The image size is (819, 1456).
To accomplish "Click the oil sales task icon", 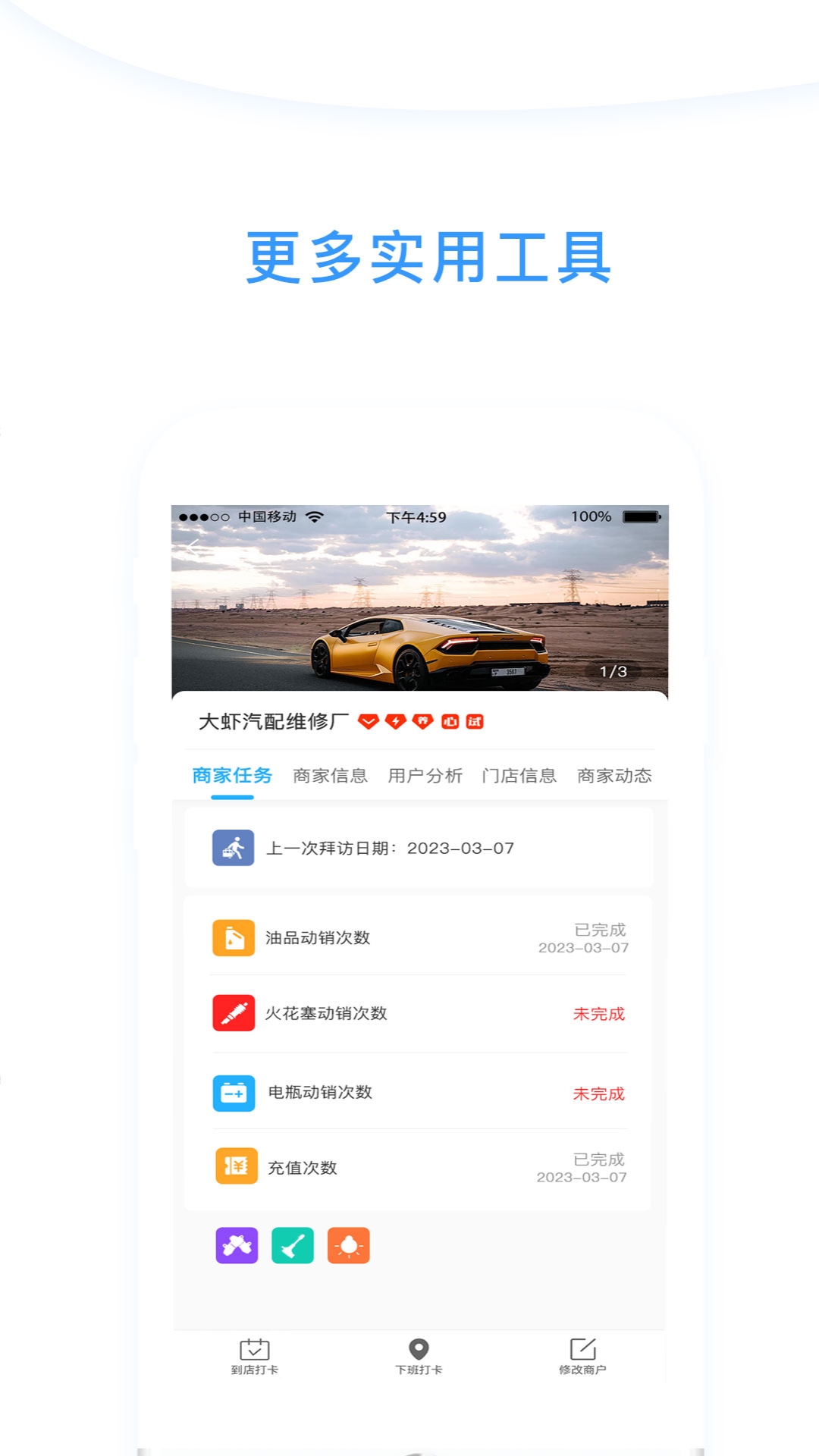I will (x=234, y=937).
